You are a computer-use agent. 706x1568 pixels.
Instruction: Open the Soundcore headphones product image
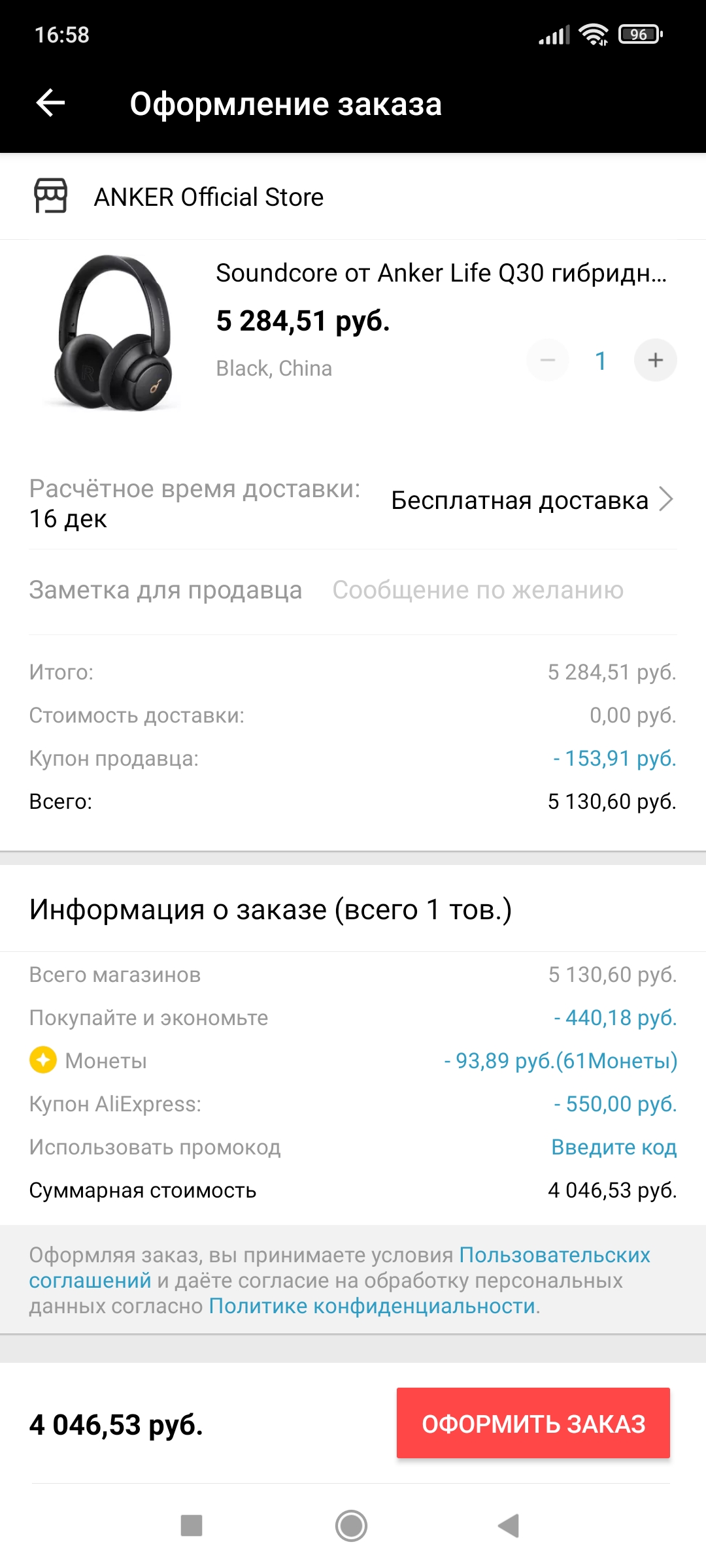[x=114, y=333]
